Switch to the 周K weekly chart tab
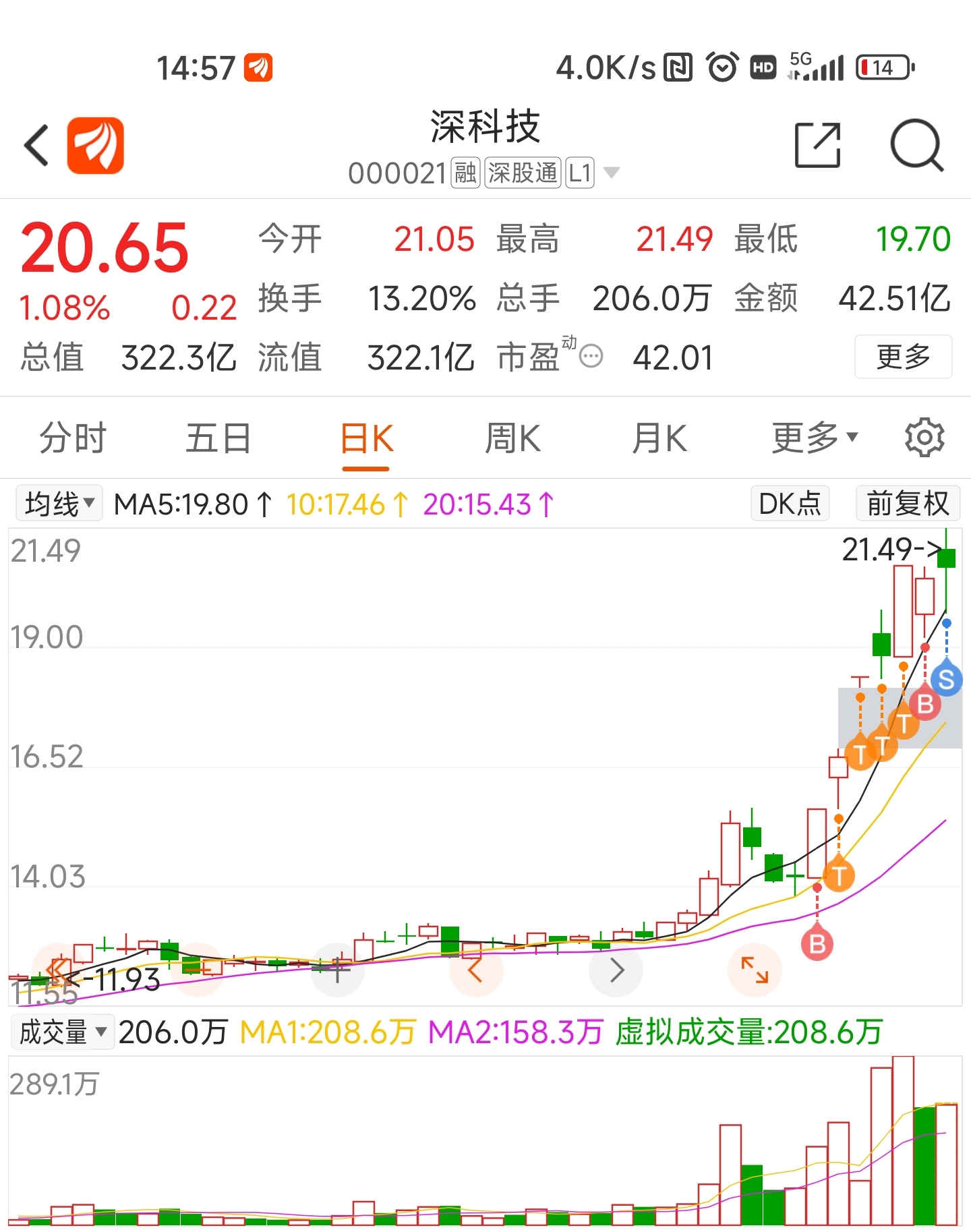The height and width of the screenshot is (1232, 971). click(512, 437)
